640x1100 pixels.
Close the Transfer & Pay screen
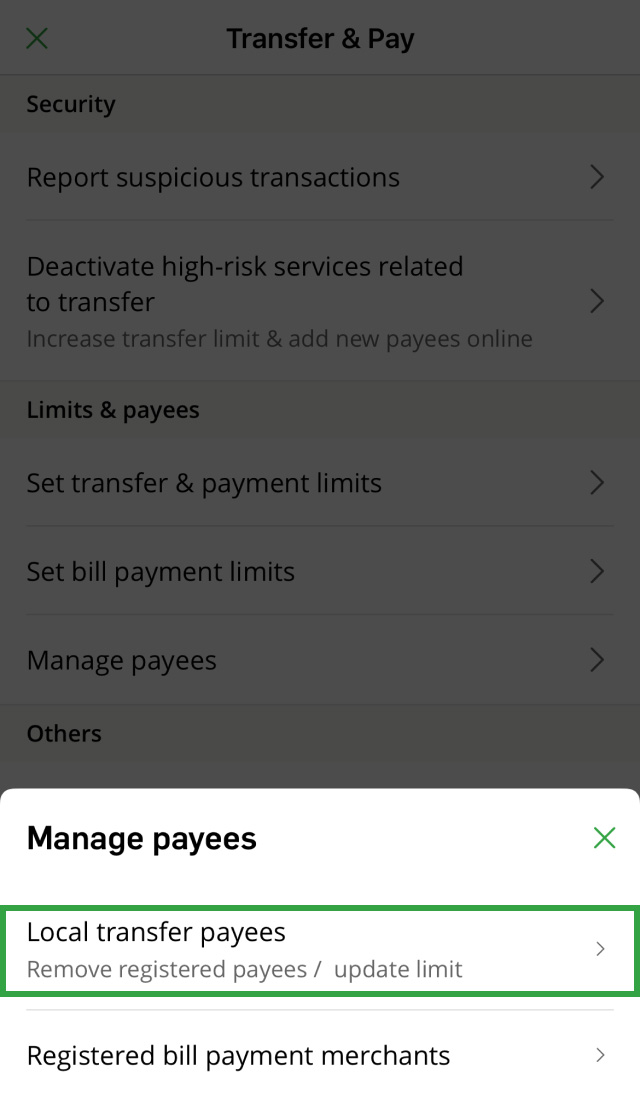coord(36,39)
